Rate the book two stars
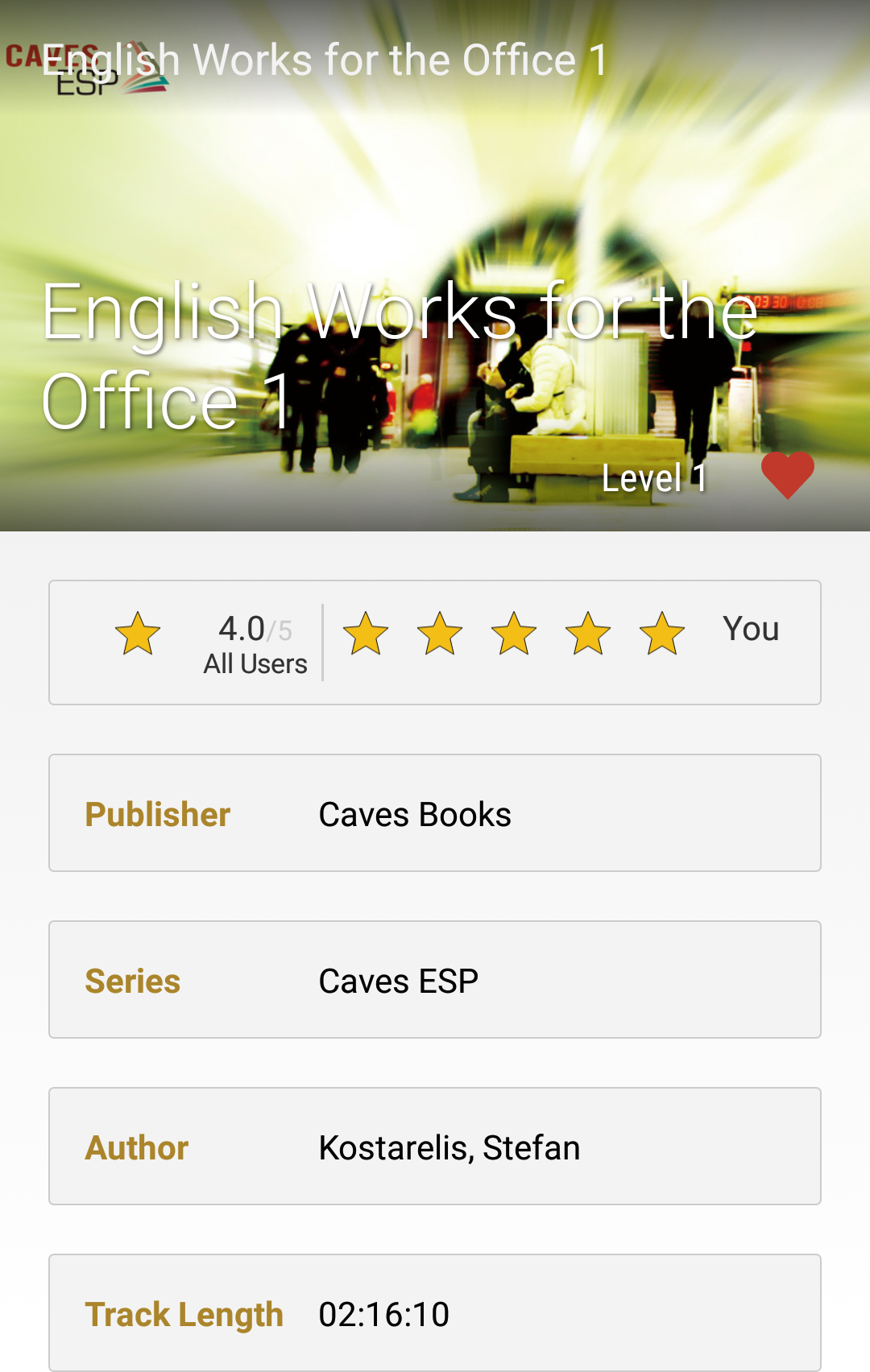The image size is (870, 1372). [x=440, y=633]
